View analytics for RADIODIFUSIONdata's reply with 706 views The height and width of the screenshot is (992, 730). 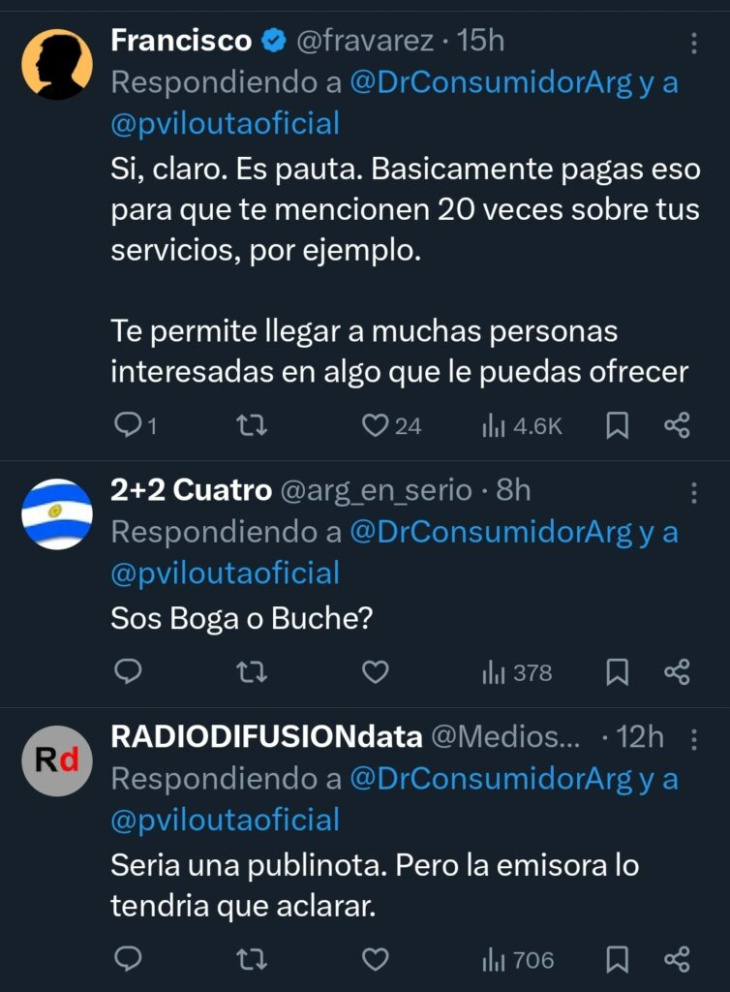click(517, 959)
